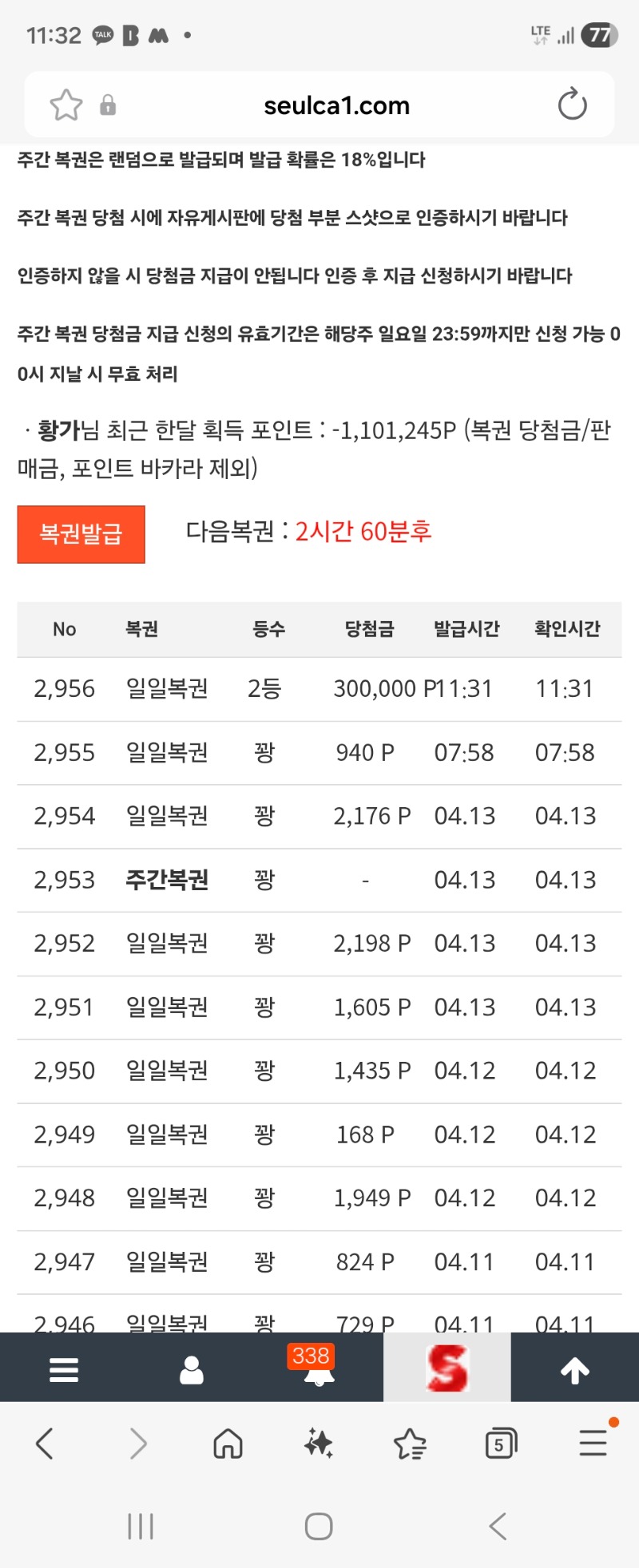Viewport: 639px width, 1568px height.
Task: Bookmark this page with the star icon
Action: pyautogui.click(x=66, y=105)
